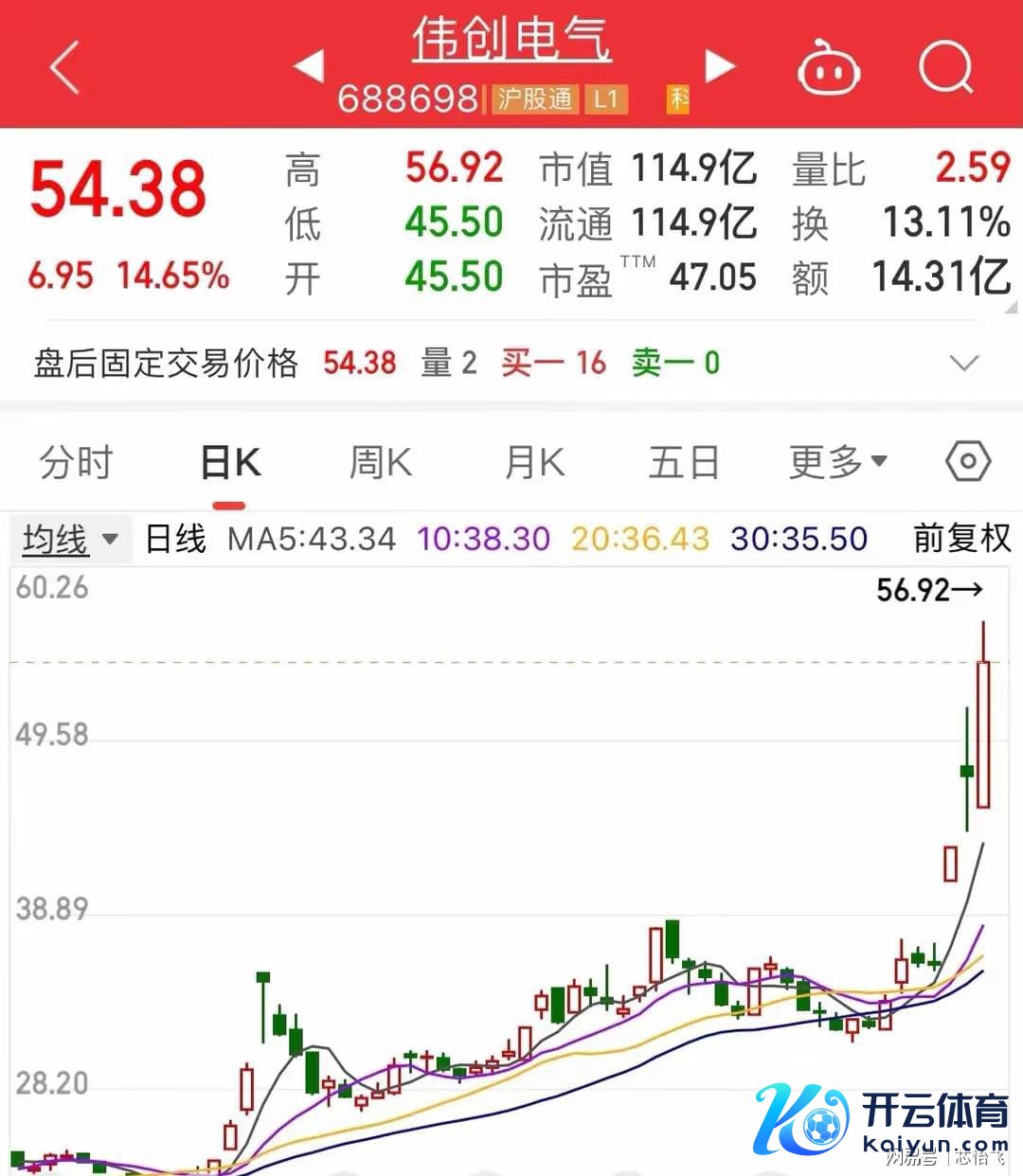Screen dimensions: 1023x1176
Task: Open chart settings hexagon icon
Action: (x=968, y=462)
